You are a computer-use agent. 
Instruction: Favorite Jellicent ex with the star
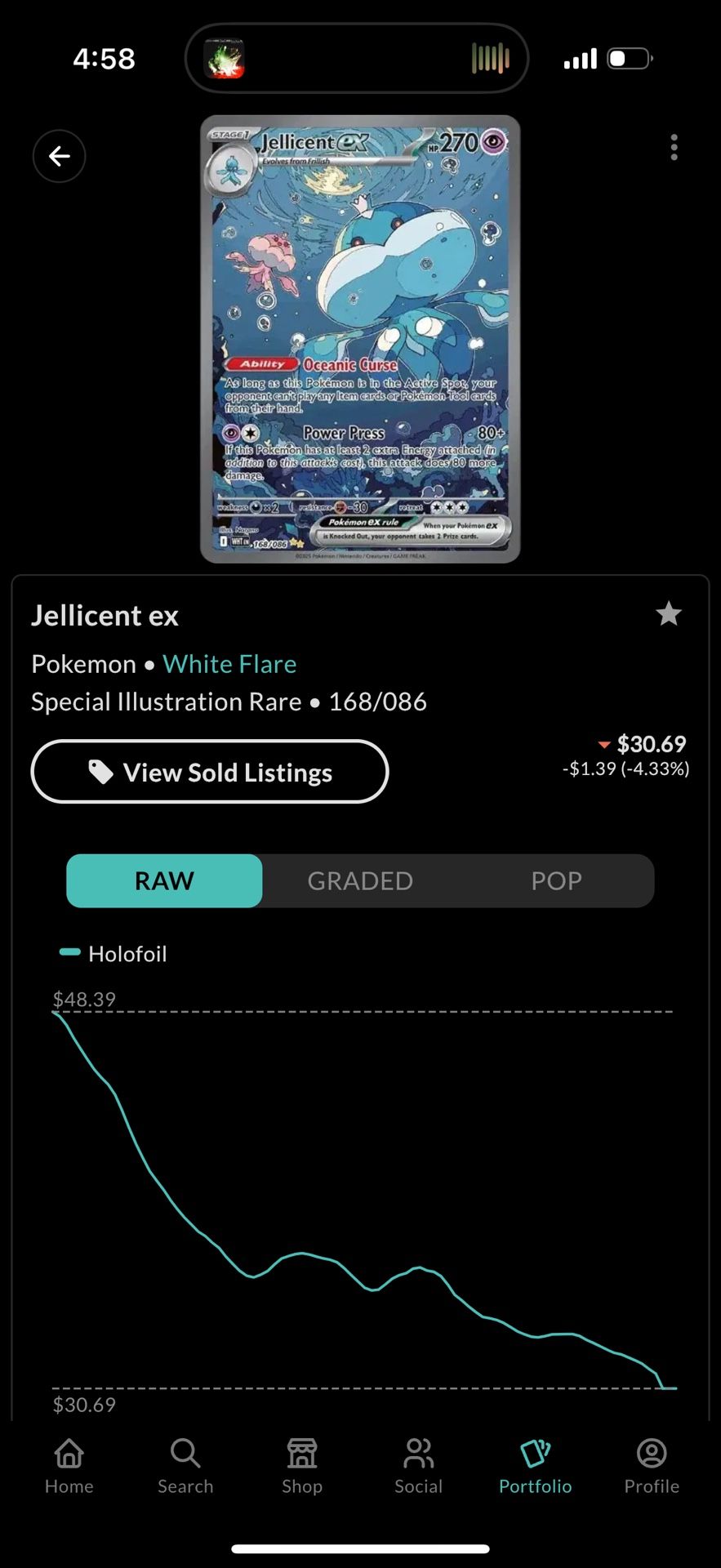[669, 614]
